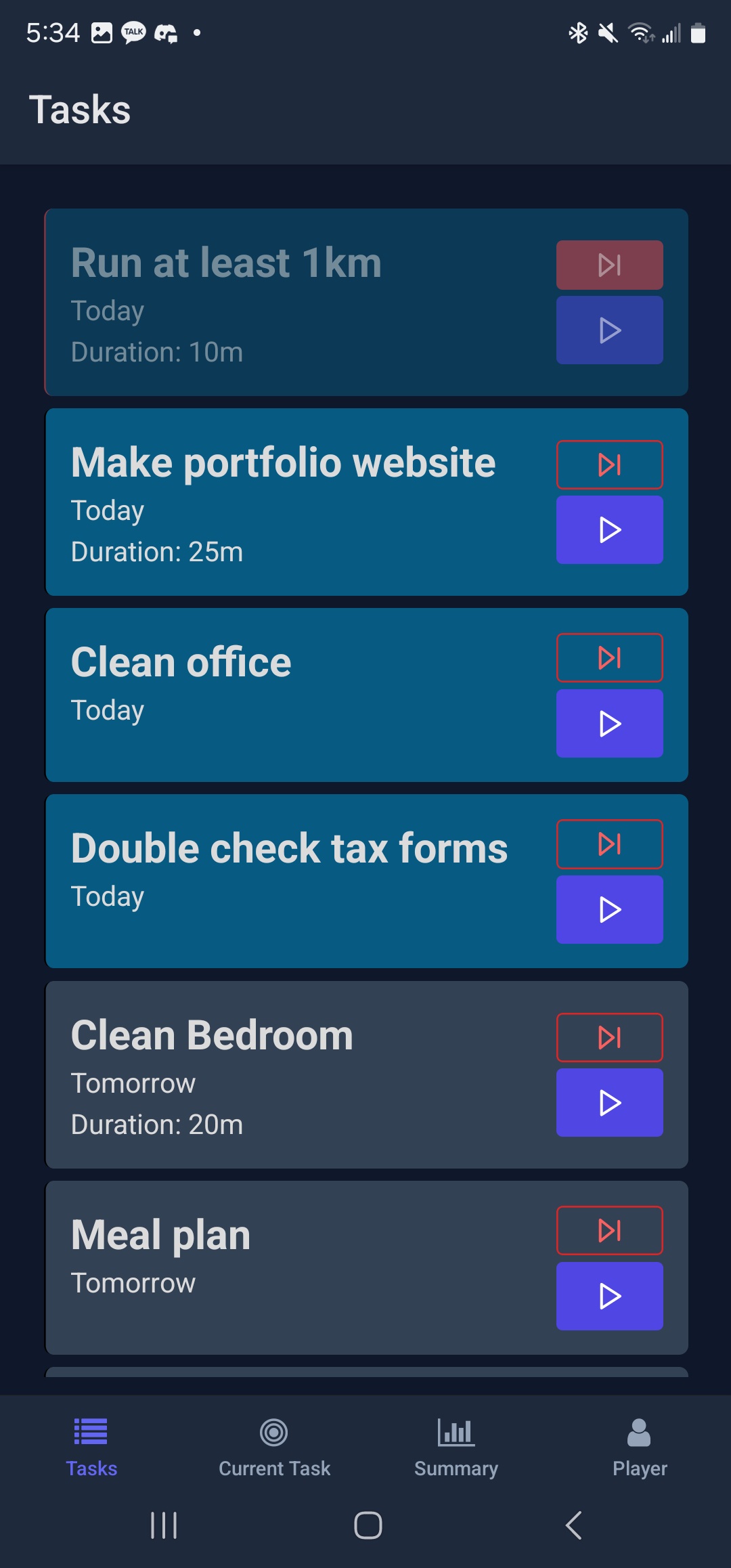Start the Double check tax forms task
This screenshot has height=1568, width=731.
(609, 909)
